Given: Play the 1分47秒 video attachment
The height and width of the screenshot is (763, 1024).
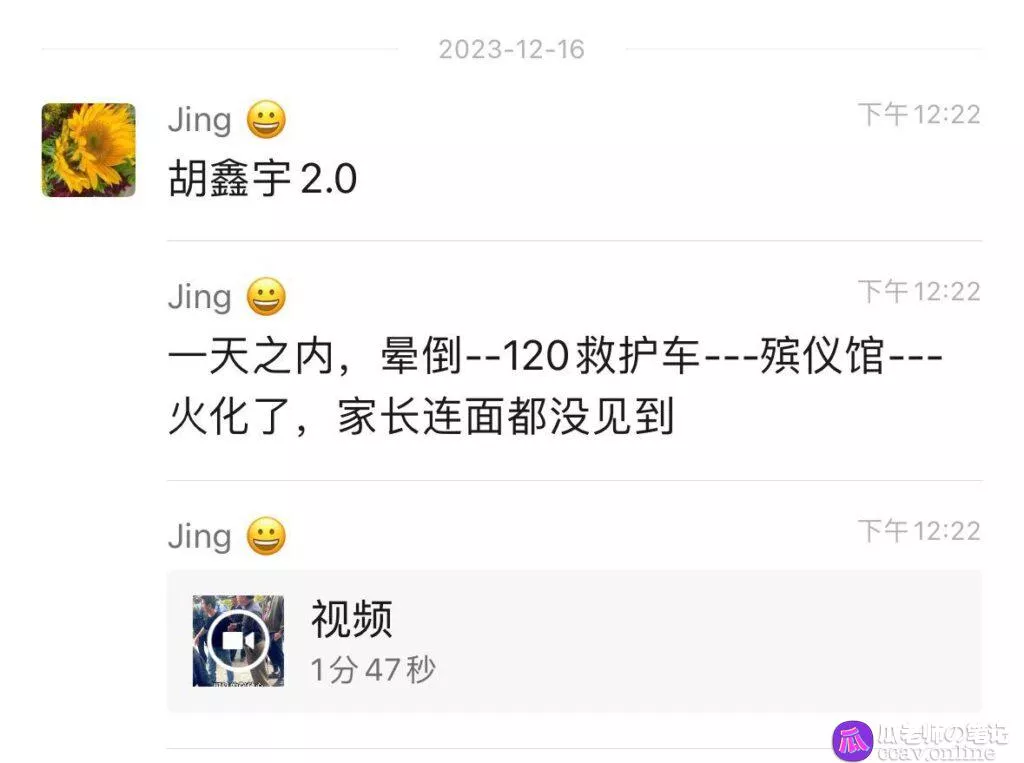Looking at the screenshot, I should (x=238, y=641).
